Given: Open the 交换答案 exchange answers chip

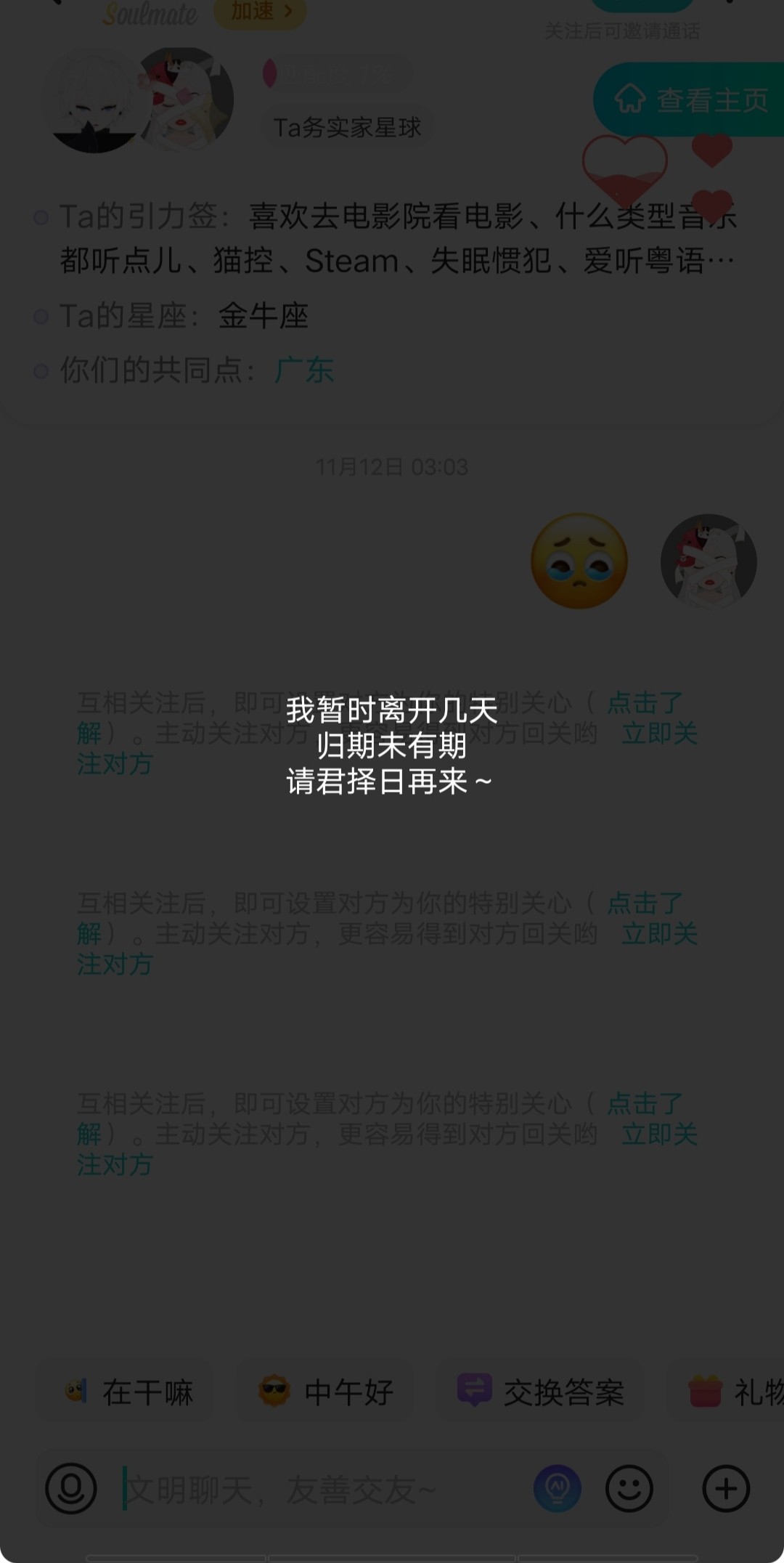Looking at the screenshot, I should point(540,1392).
